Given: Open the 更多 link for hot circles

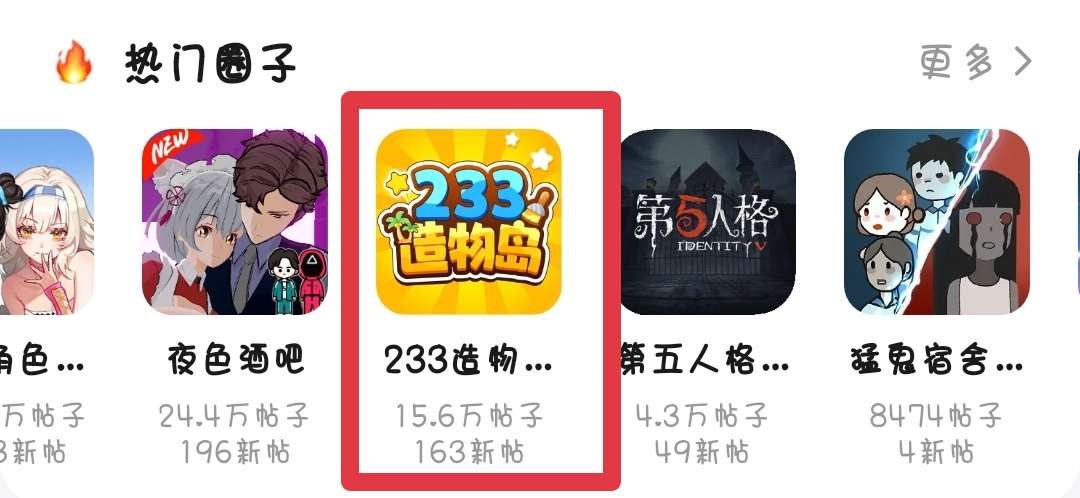Looking at the screenshot, I should point(974,62).
